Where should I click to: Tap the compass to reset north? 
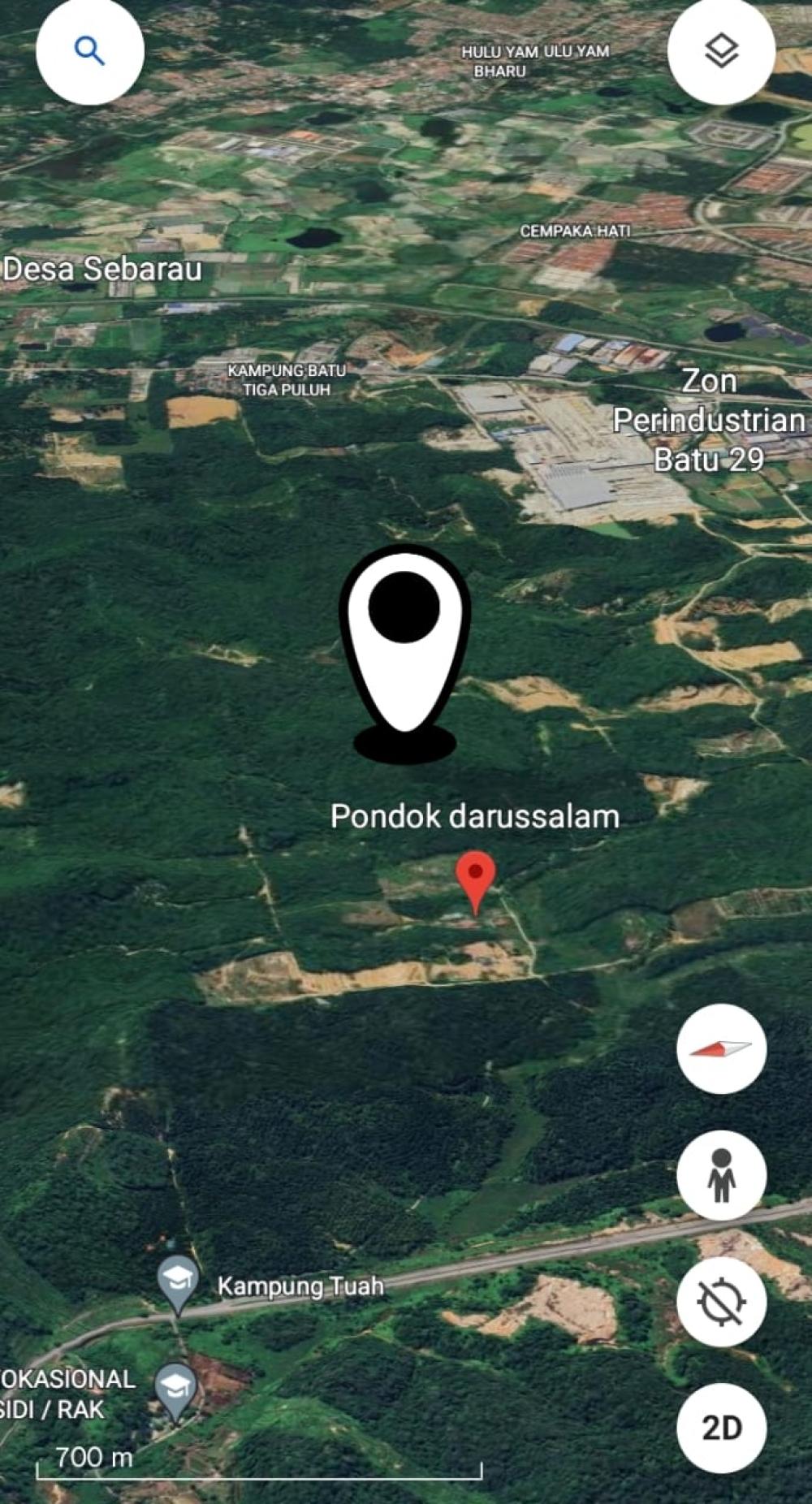(721, 1048)
